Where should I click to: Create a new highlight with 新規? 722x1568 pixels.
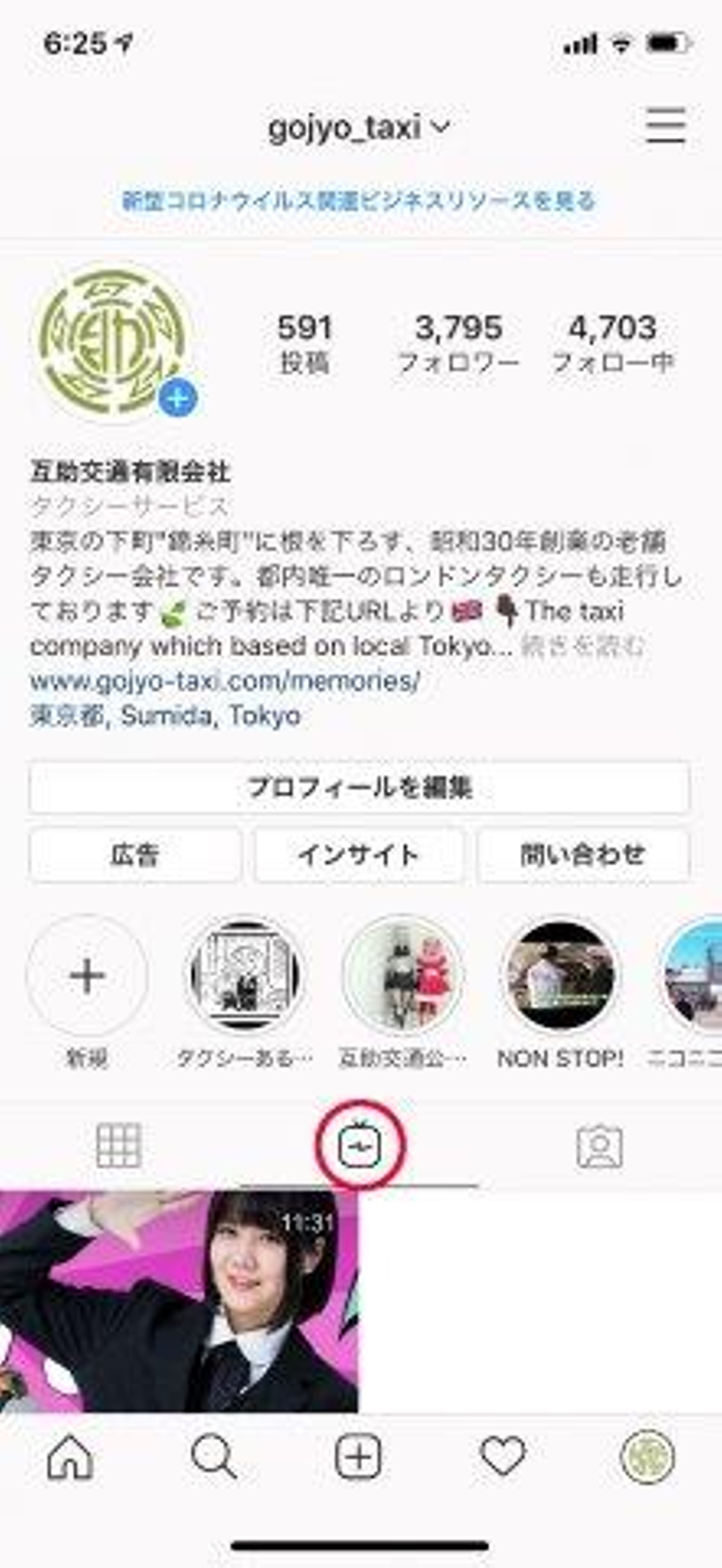click(x=87, y=975)
